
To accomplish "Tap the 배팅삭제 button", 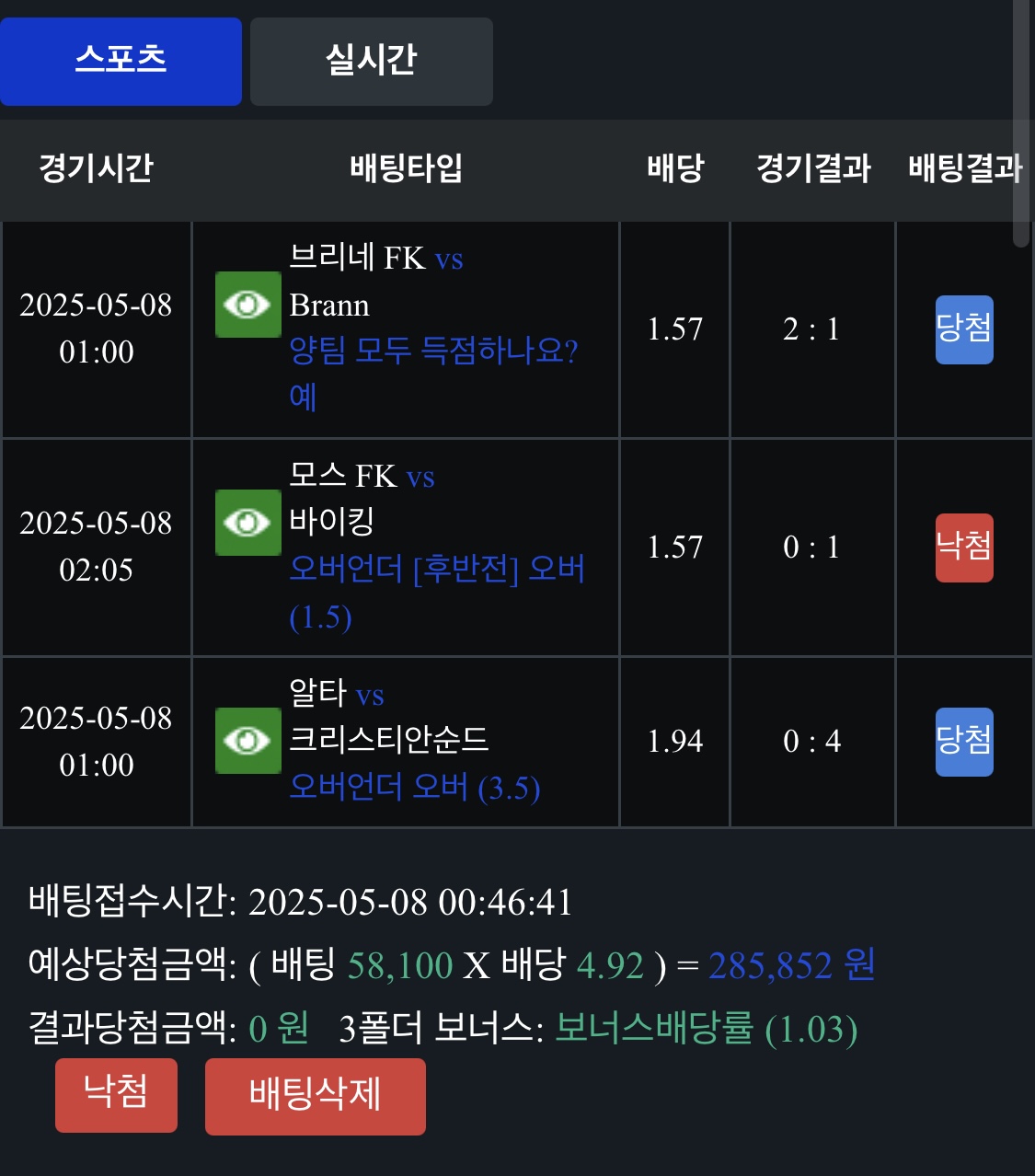I will [x=315, y=1095].
